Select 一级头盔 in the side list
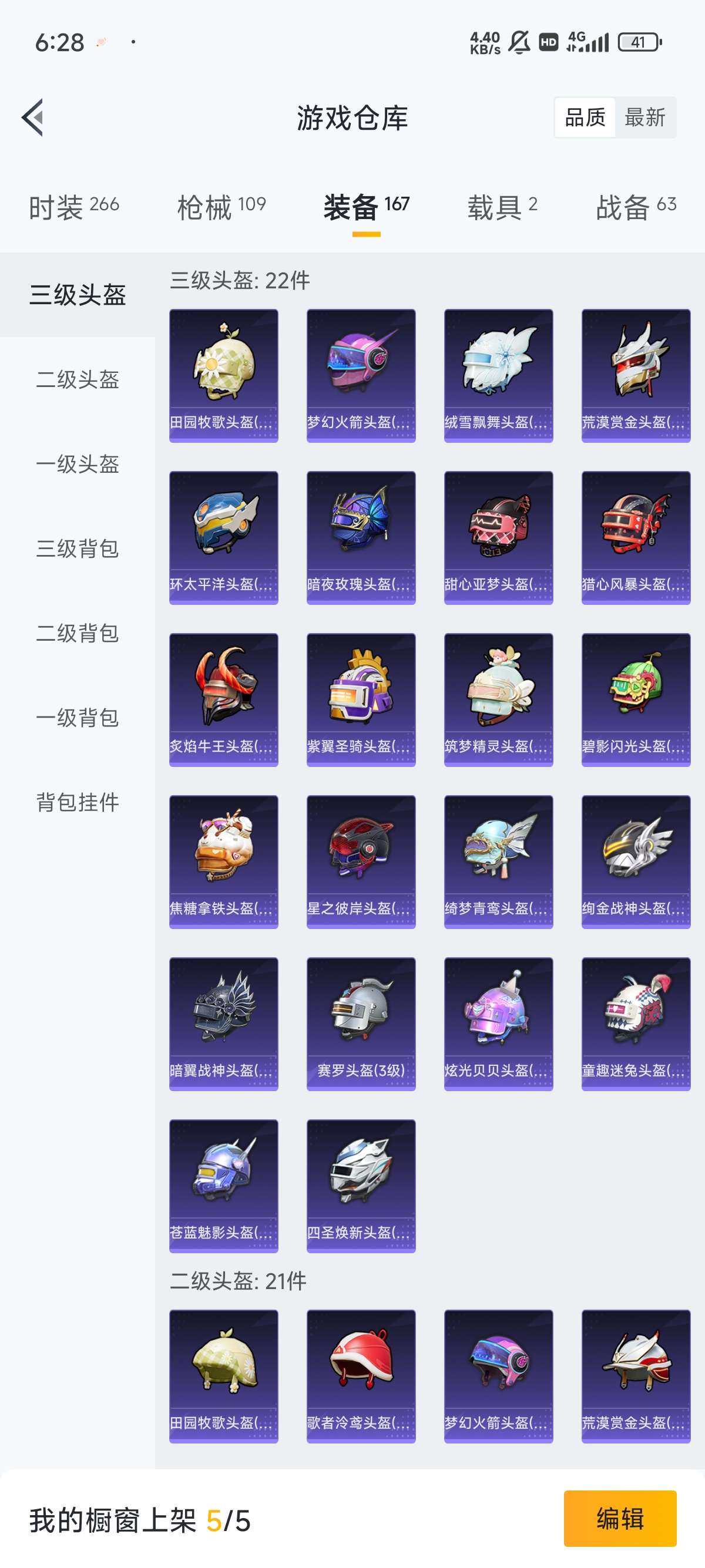Screen dimensions: 705x1568 (78, 465)
